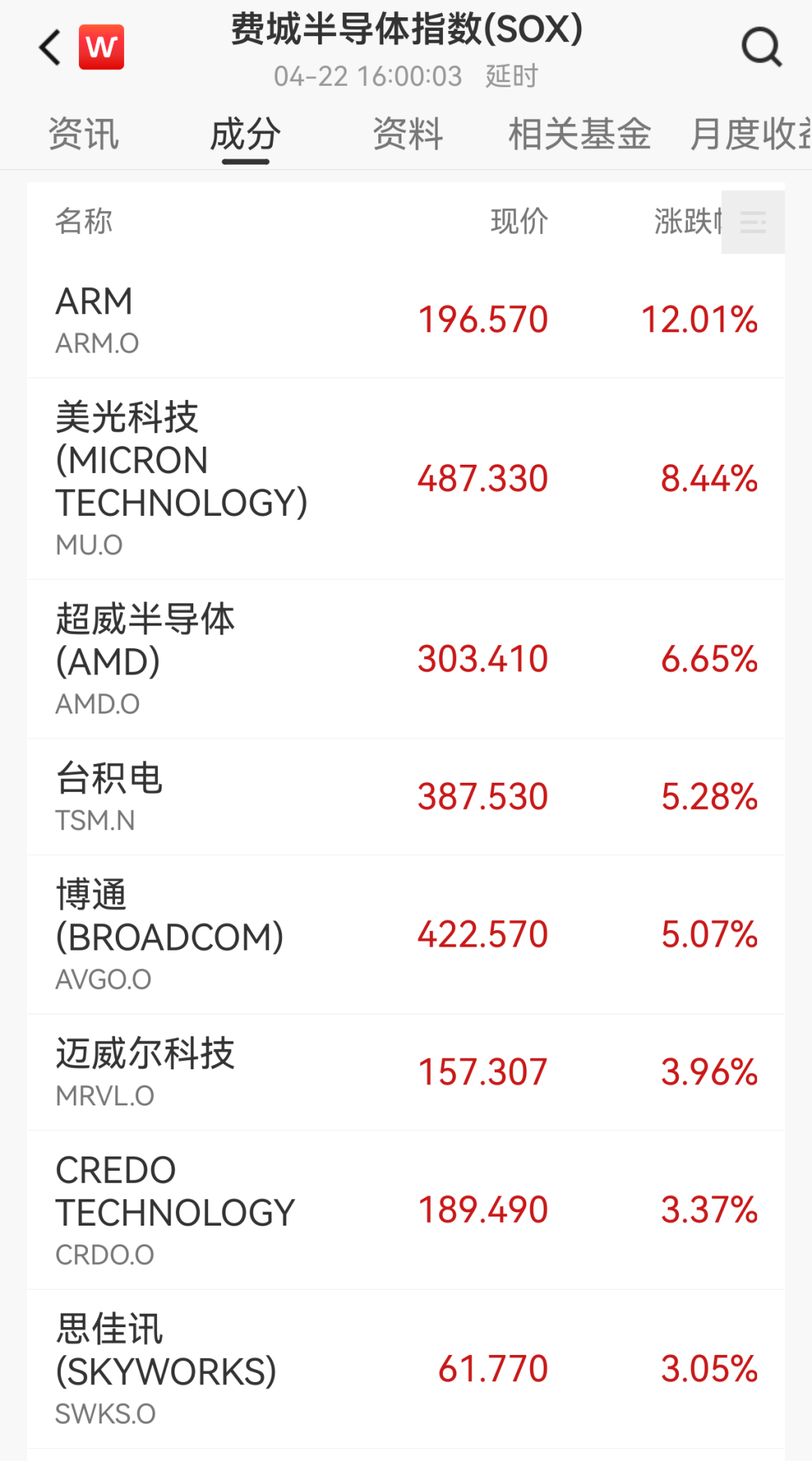This screenshot has width=812, height=1461.
Task: Open the column list menu icon
Action: point(753,222)
